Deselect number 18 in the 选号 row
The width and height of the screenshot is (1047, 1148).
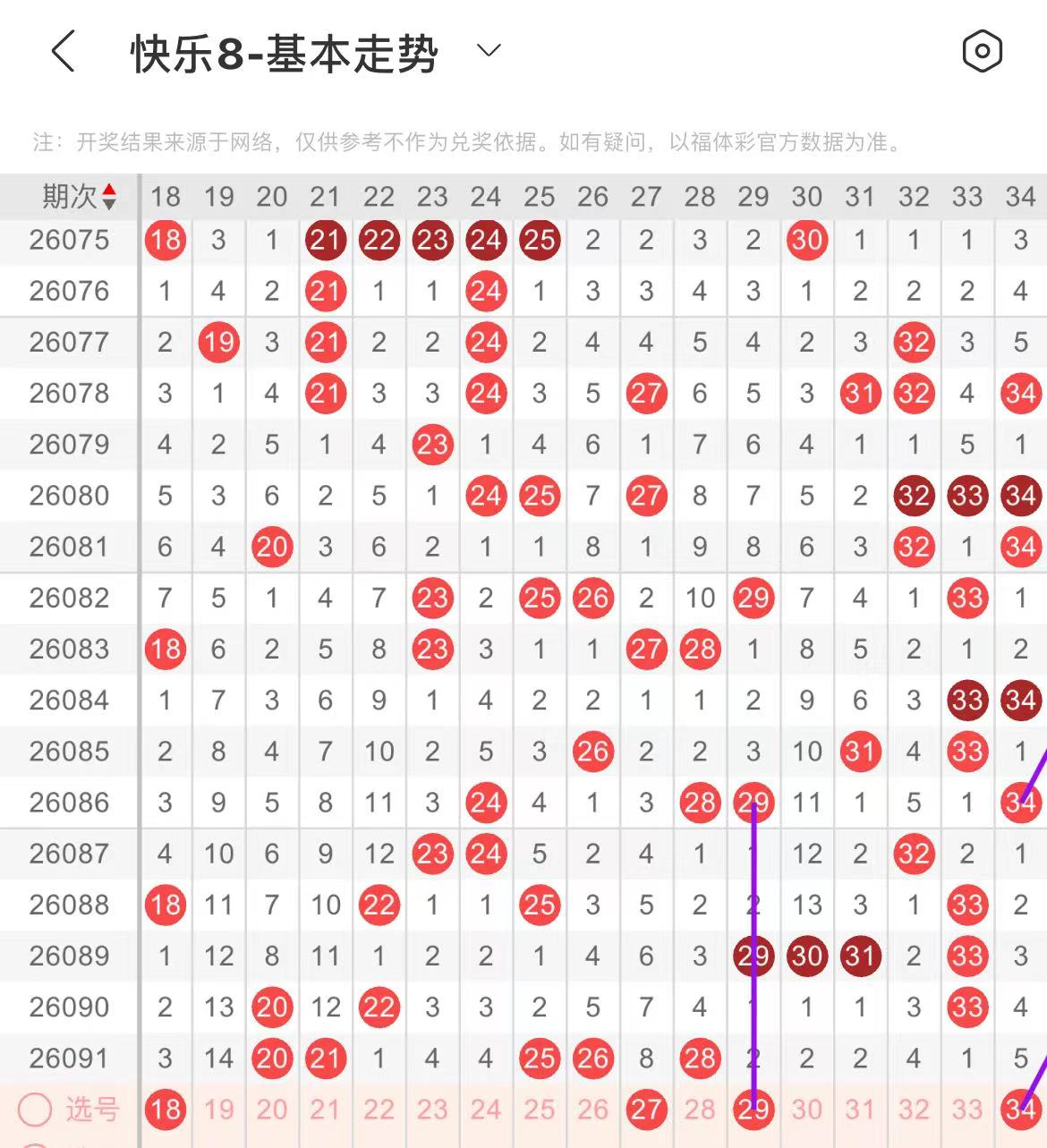166,1110
